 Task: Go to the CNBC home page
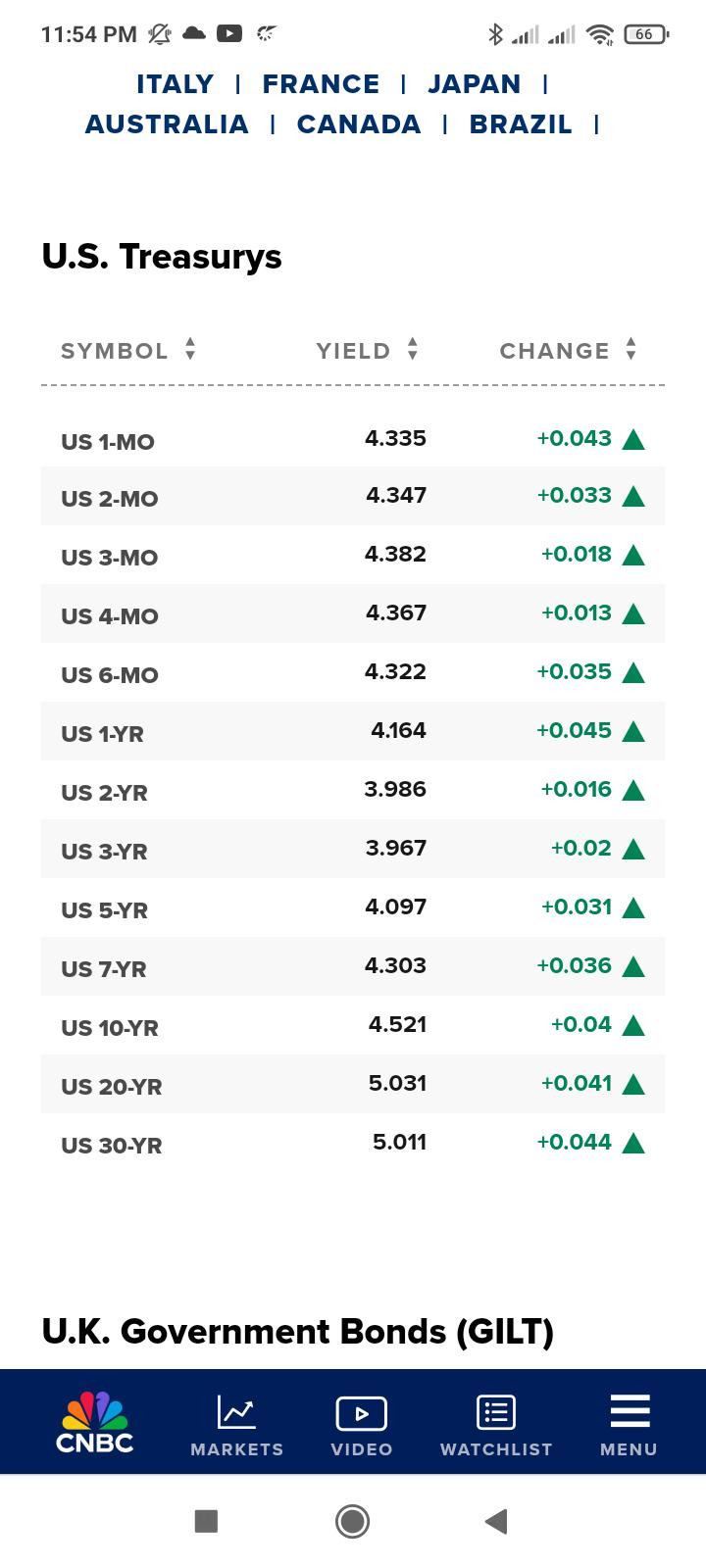coord(95,1422)
